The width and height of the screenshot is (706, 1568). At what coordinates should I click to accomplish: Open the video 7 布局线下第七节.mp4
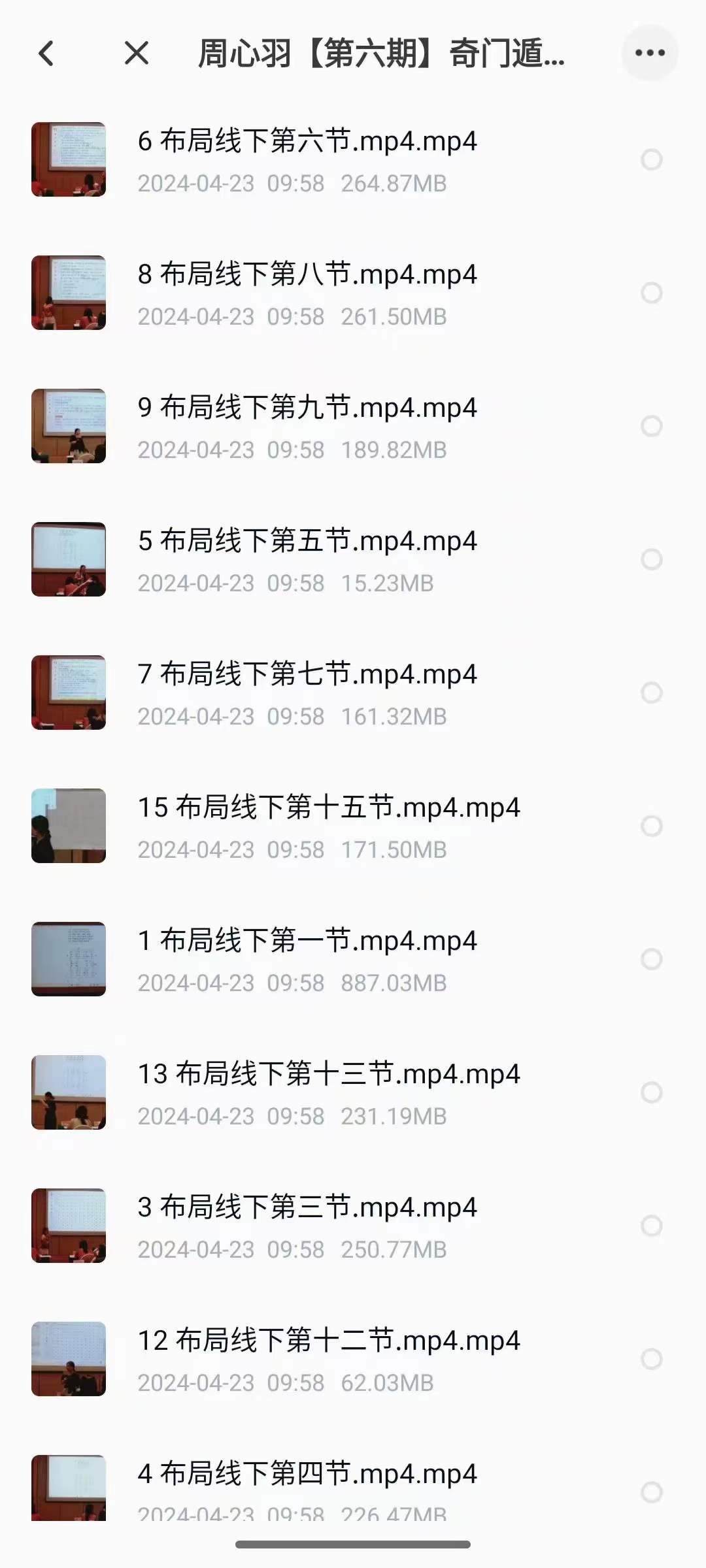307,675
